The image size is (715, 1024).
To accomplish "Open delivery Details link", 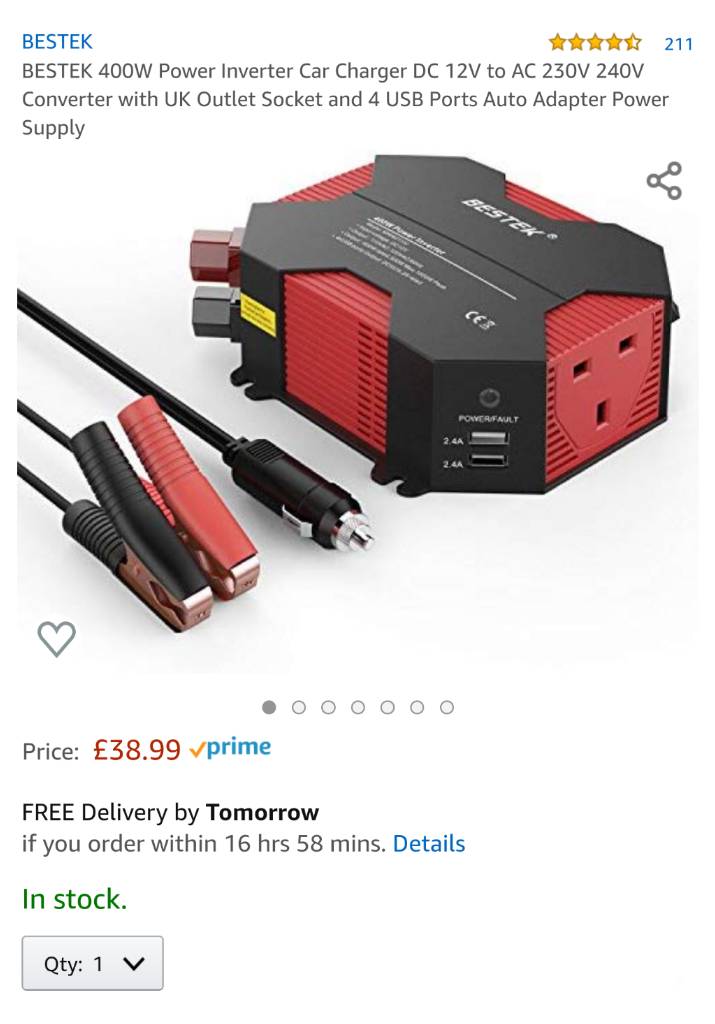I will pyautogui.click(x=428, y=844).
